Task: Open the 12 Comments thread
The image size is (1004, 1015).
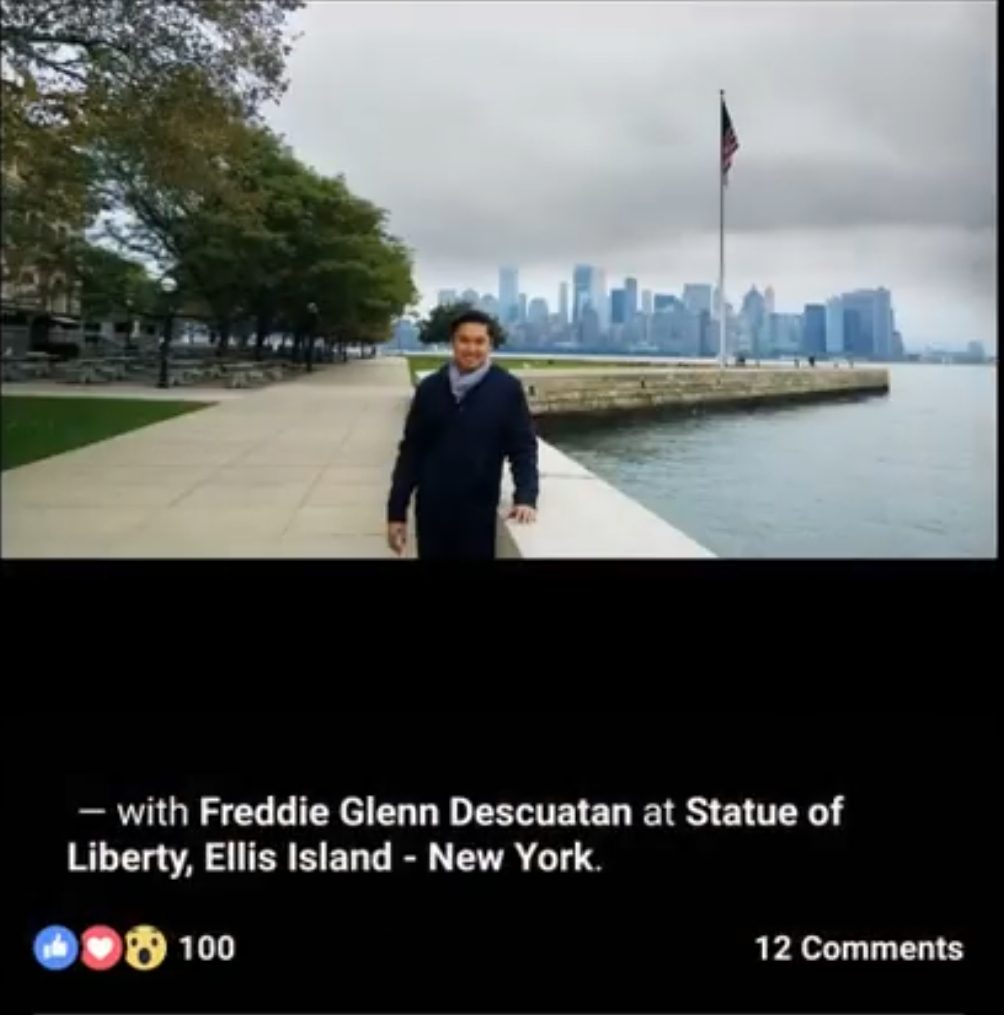Action: [859, 948]
